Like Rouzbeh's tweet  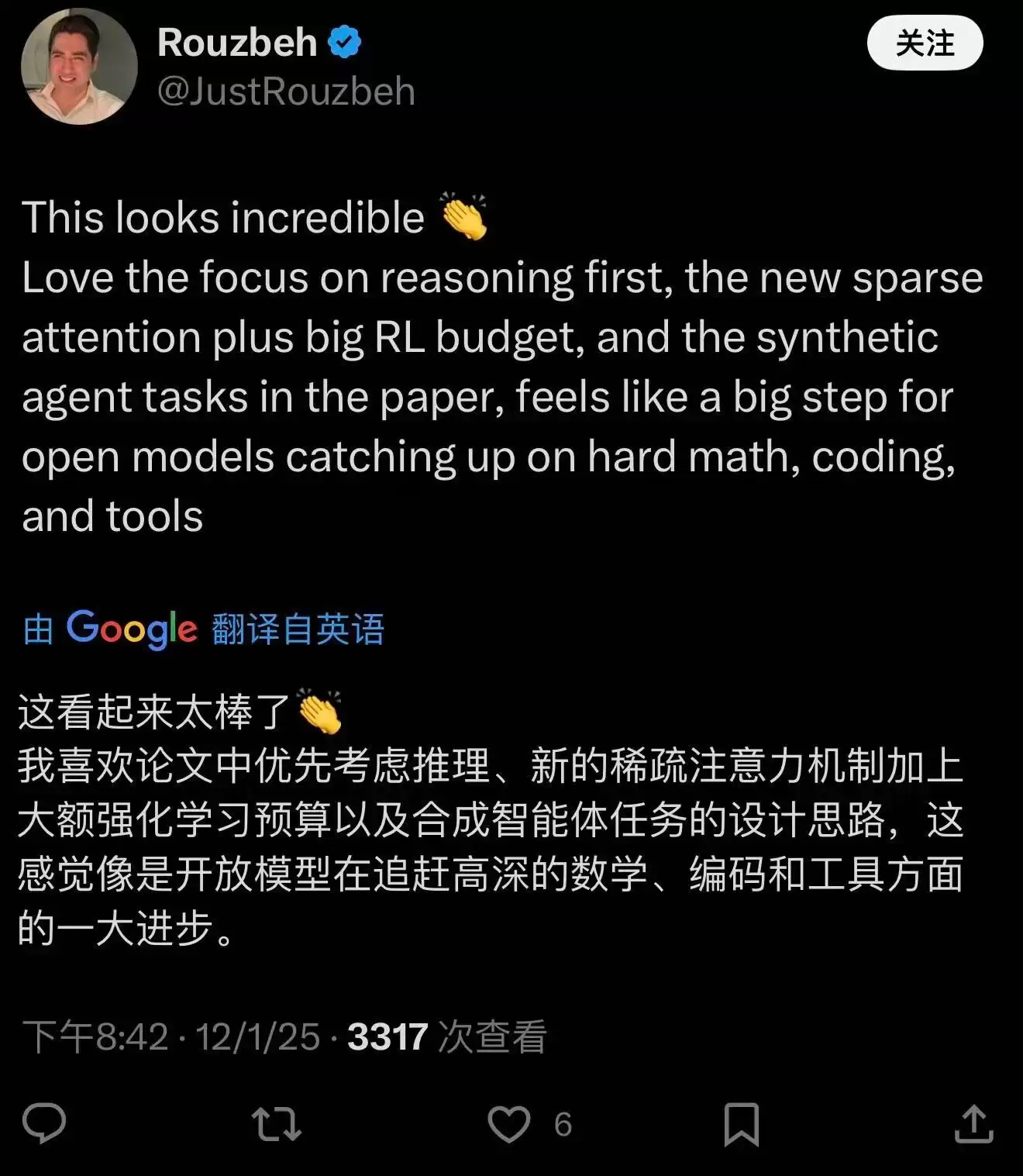[509, 1123]
